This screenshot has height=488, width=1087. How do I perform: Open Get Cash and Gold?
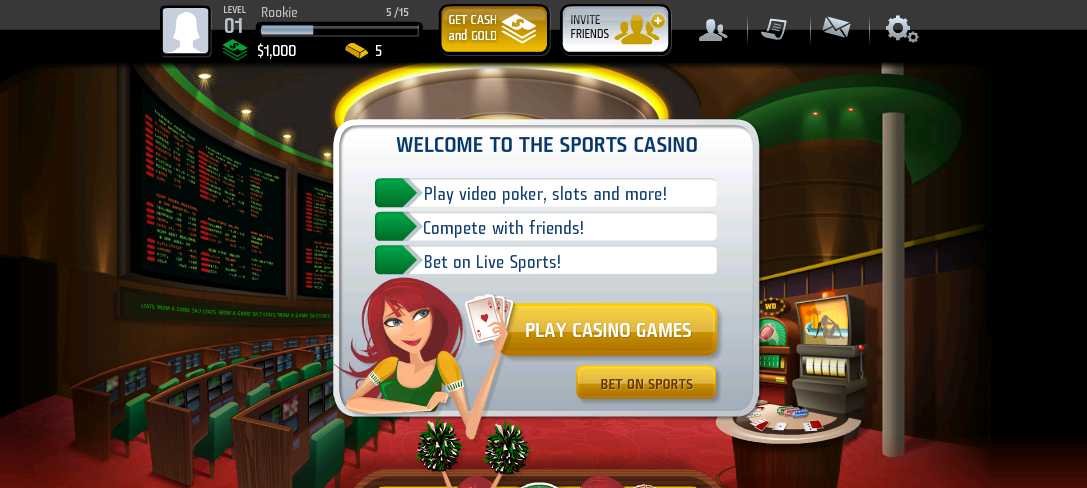494,29
